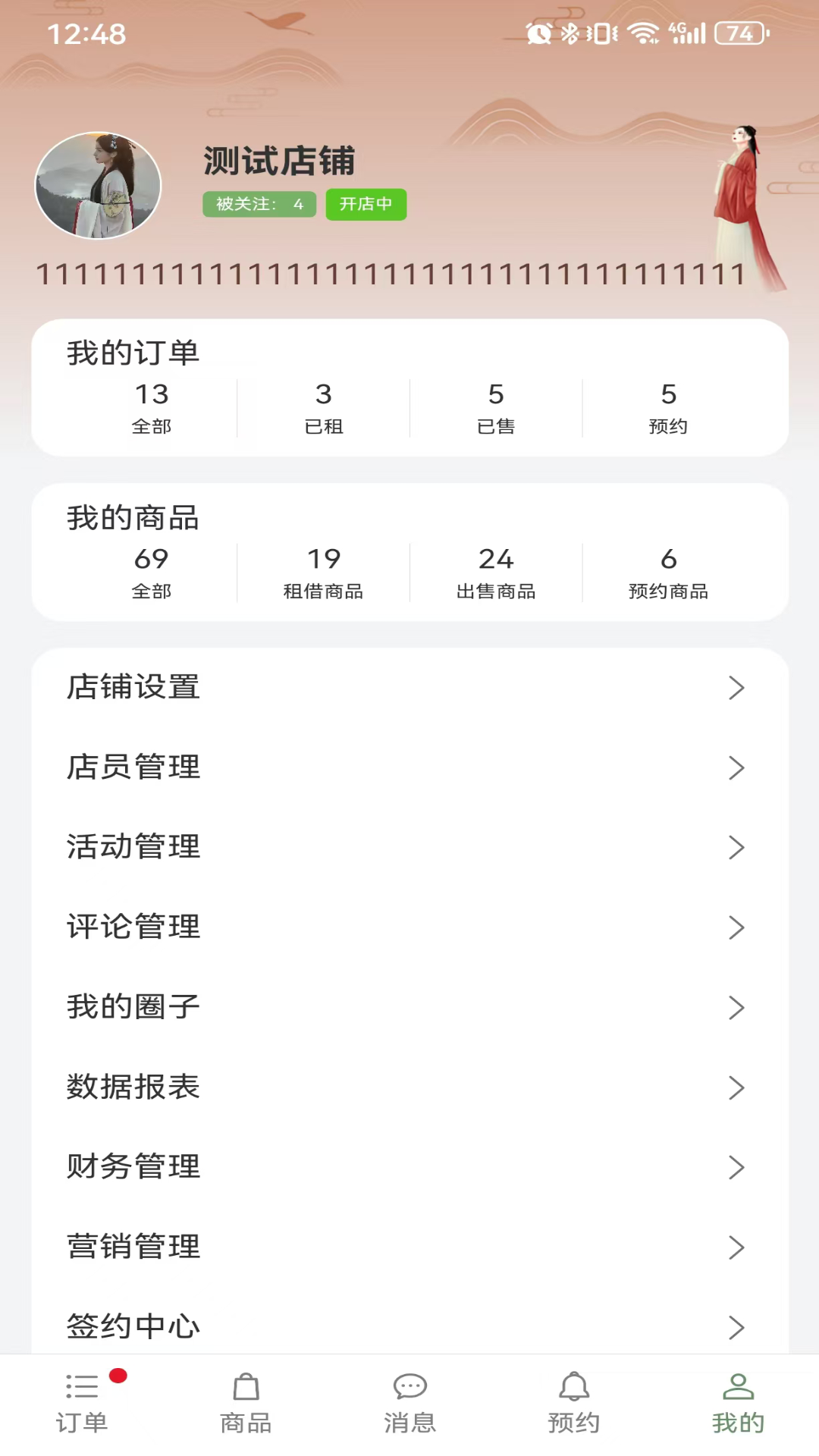Tap the battery indicator showing 74
Viewport: 819px width, 1456px height.
735,33
